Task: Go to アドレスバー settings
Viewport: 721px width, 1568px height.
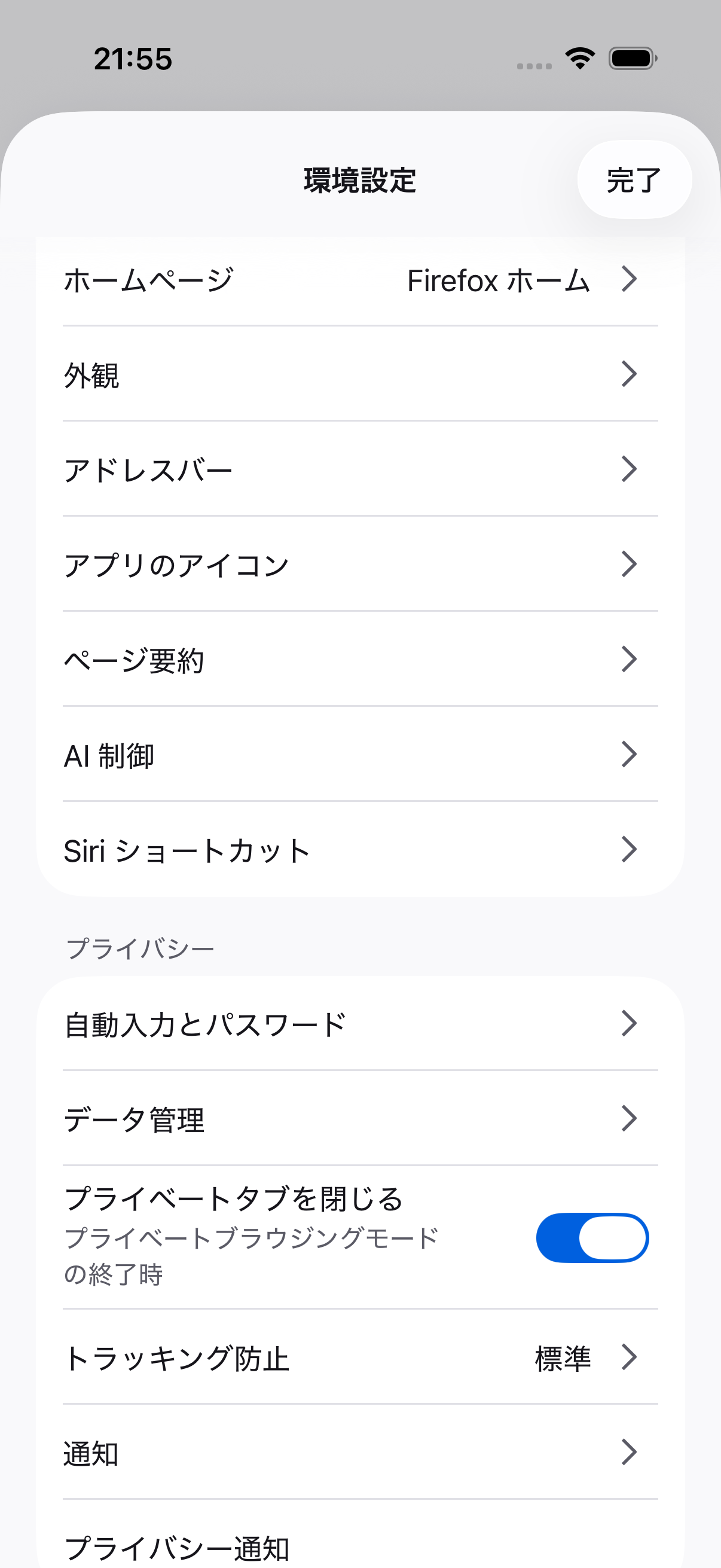Action: (360, 469)
